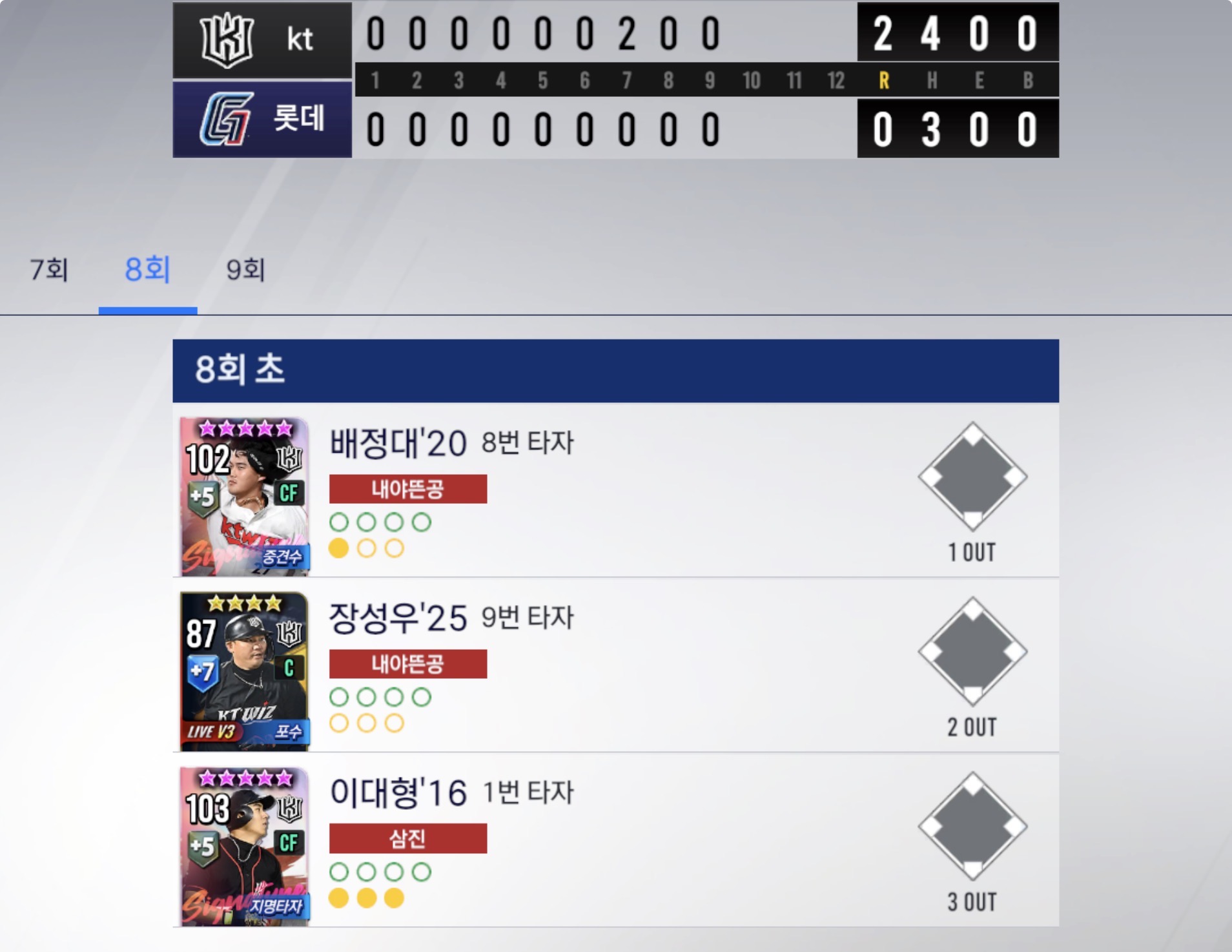
Task: Open 배정대'20 player card
Action: (x=244, y=496)
